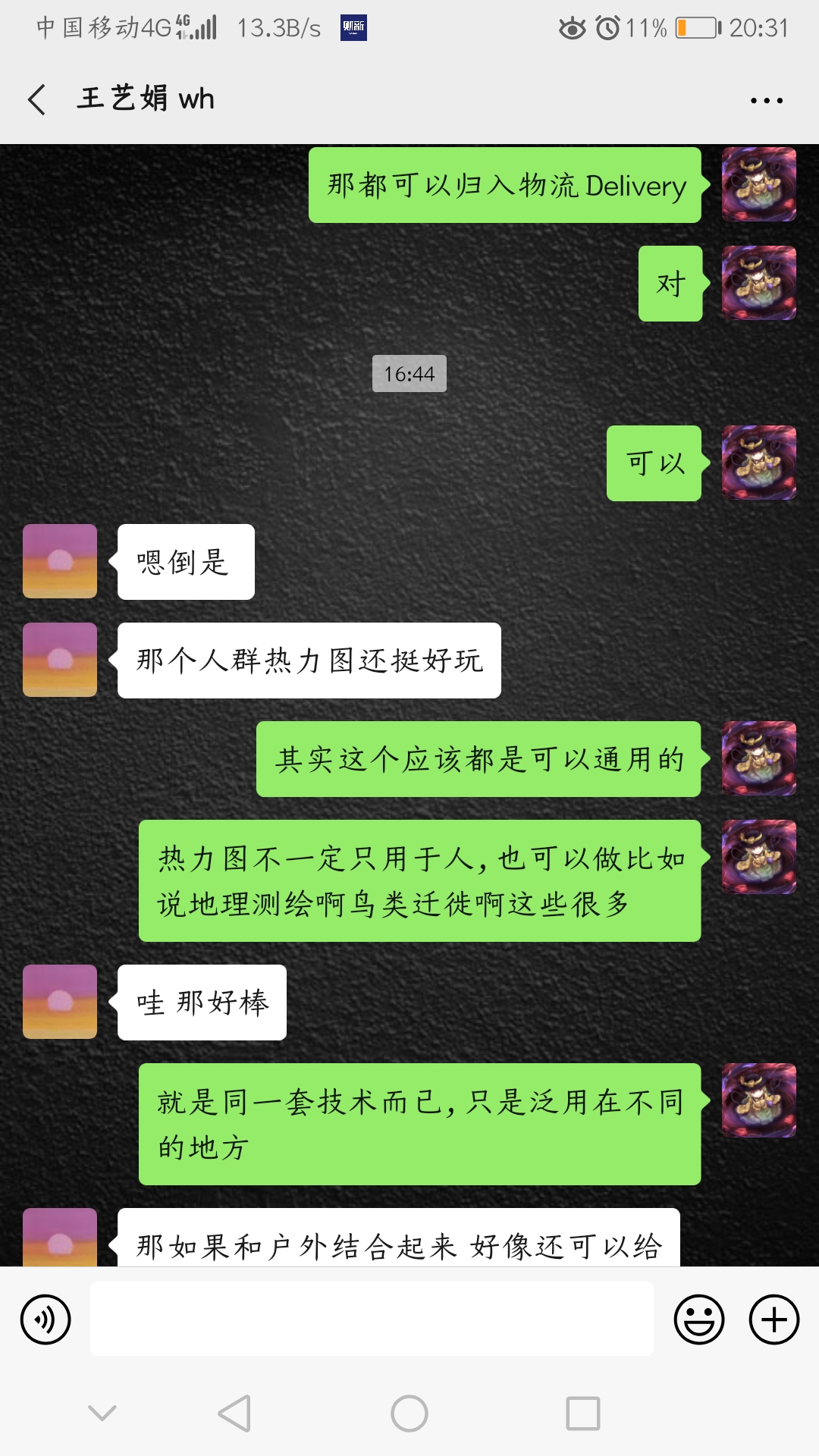819x1456 pixels.
Task: Open recent apps from navigation bar
Action: (582, 1414)
